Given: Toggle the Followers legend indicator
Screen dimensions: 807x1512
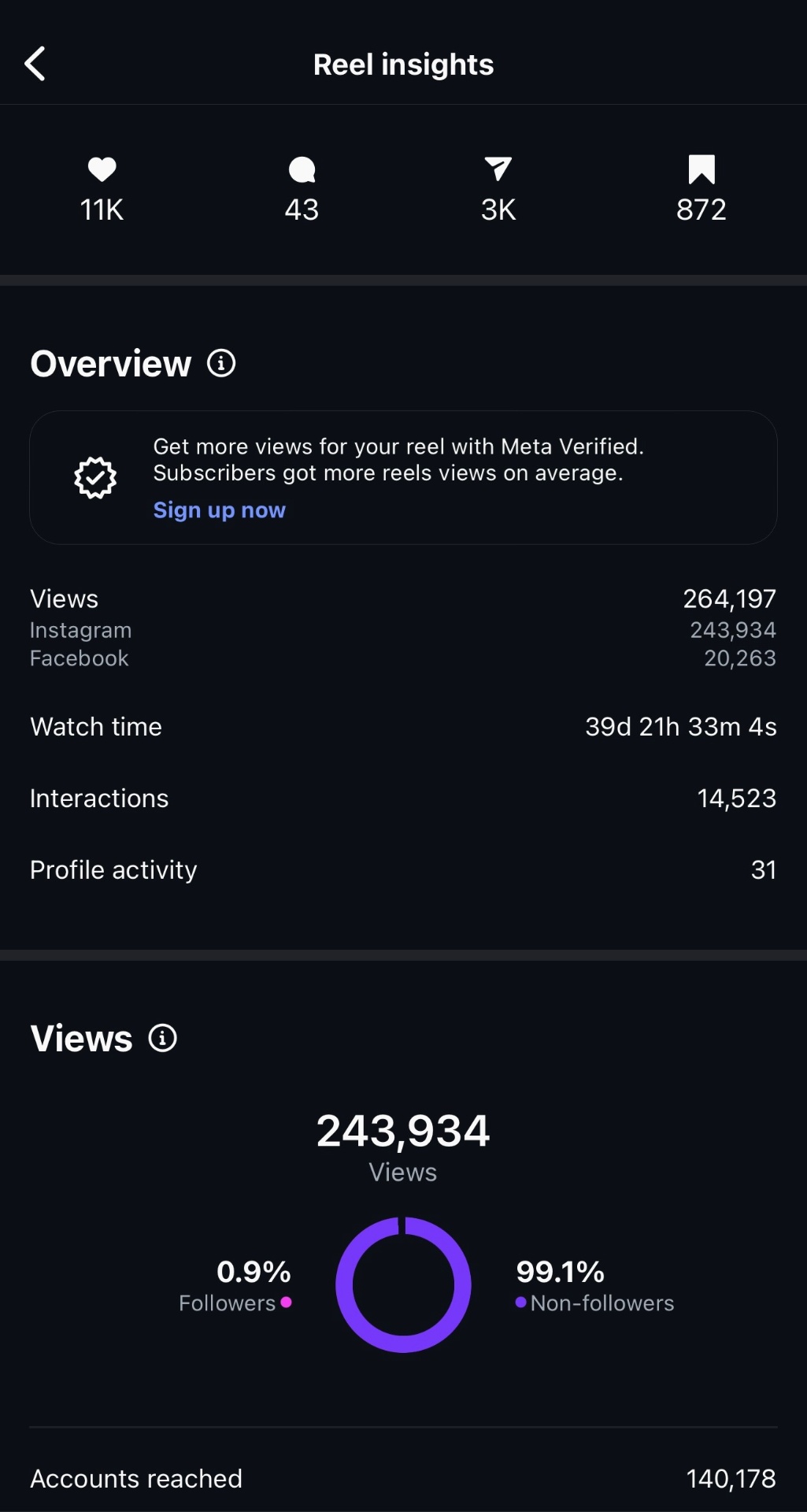Looking at the screenshot, I should click(286, 1303).
